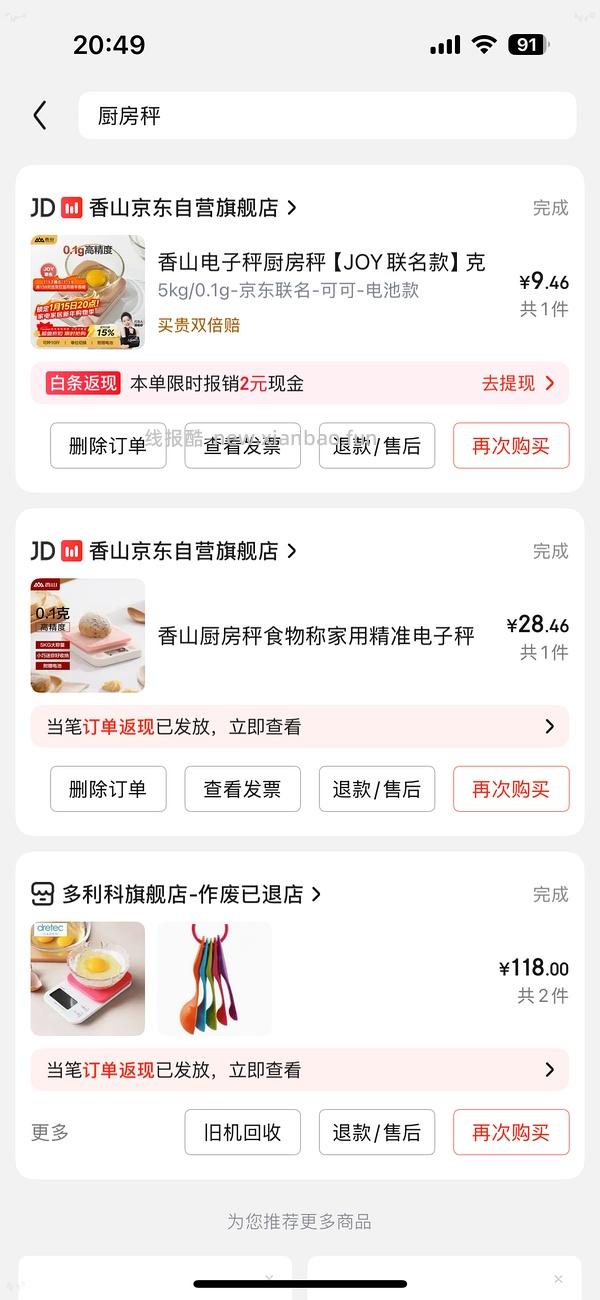
Task: View invoice for the ¥9.46 order
Action: pos(242,446)
